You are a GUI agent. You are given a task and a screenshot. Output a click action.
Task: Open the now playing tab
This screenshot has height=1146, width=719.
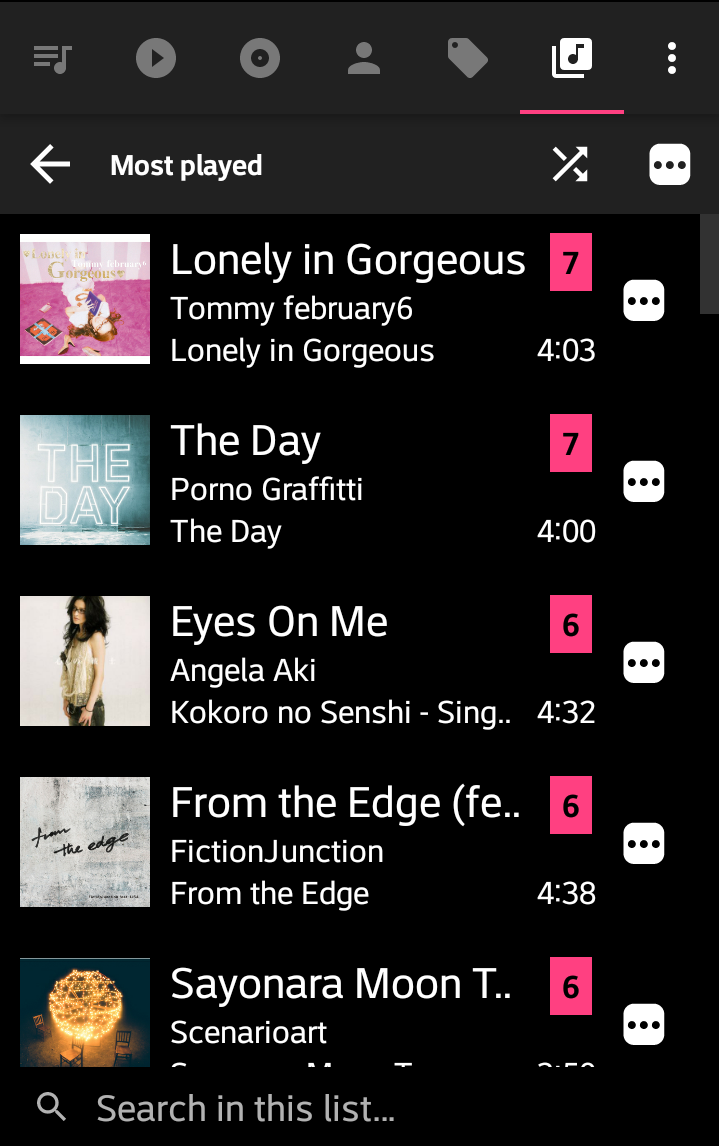pos(156,59)
